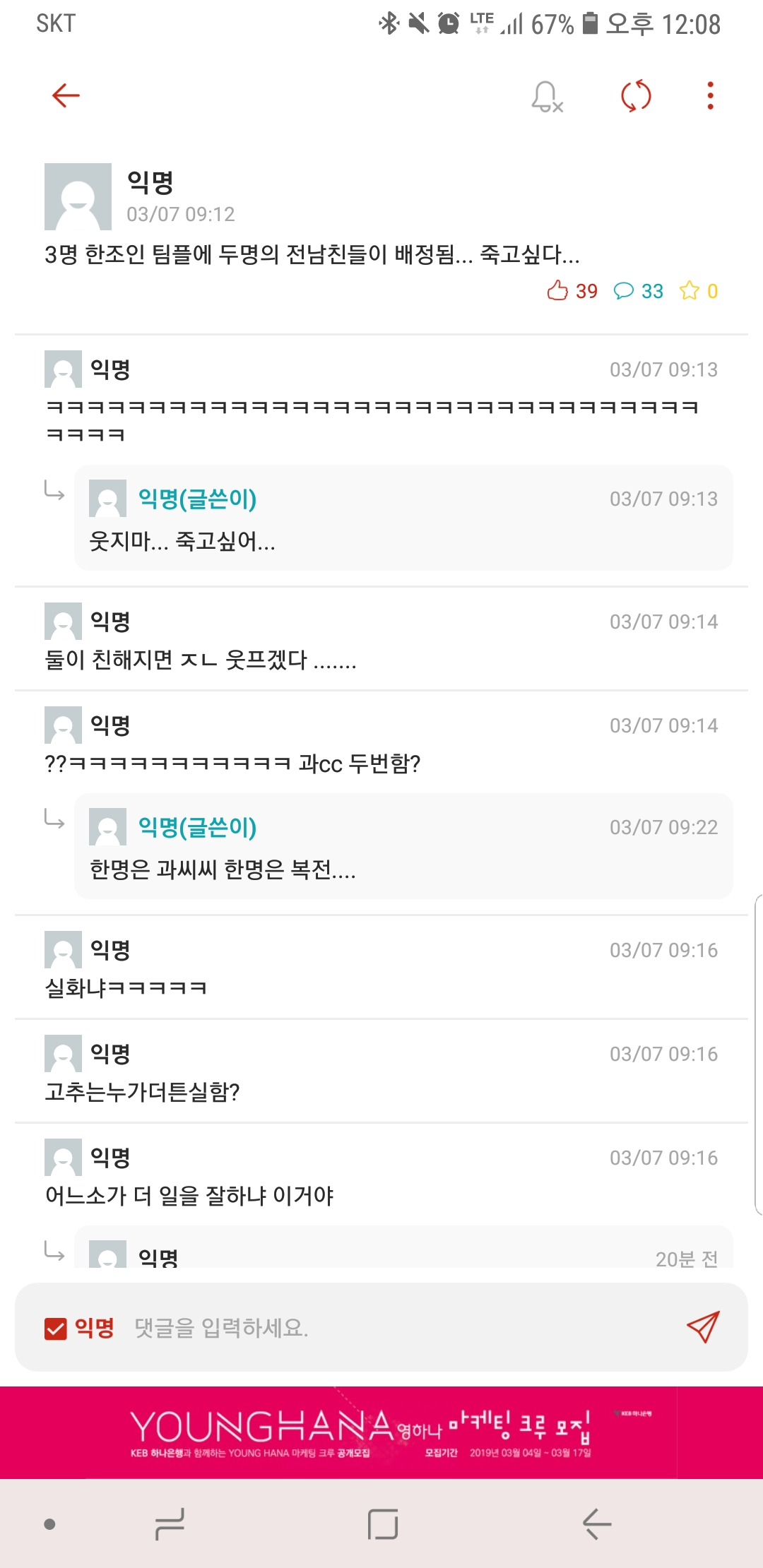Viewport: 763px width, 1568px height.
Task: Select the comment 어느소가 더 일을 잘하냐 이거야
Action: pyautogui.click(x=189, y=1196)
